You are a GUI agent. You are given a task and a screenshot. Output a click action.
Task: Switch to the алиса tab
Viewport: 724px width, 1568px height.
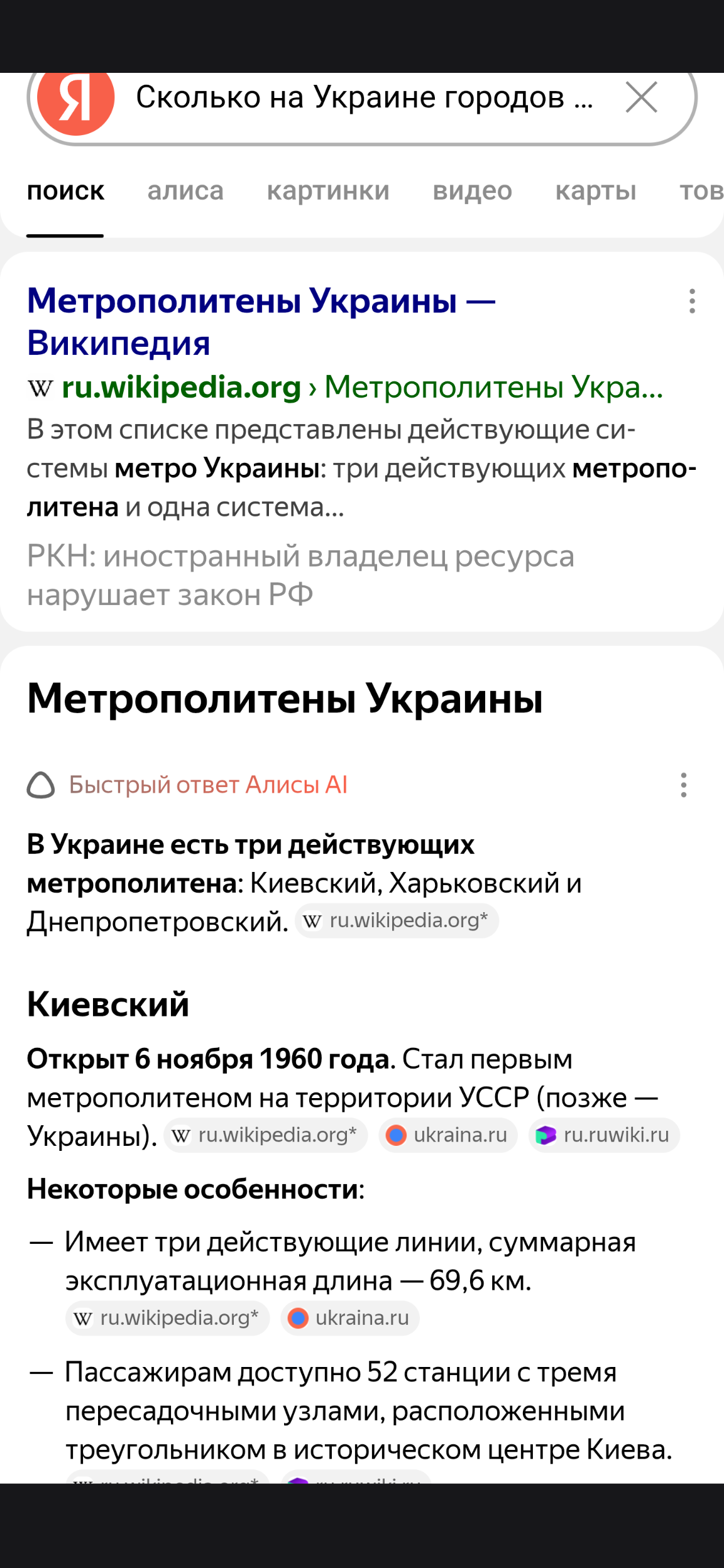coord(185,191)
